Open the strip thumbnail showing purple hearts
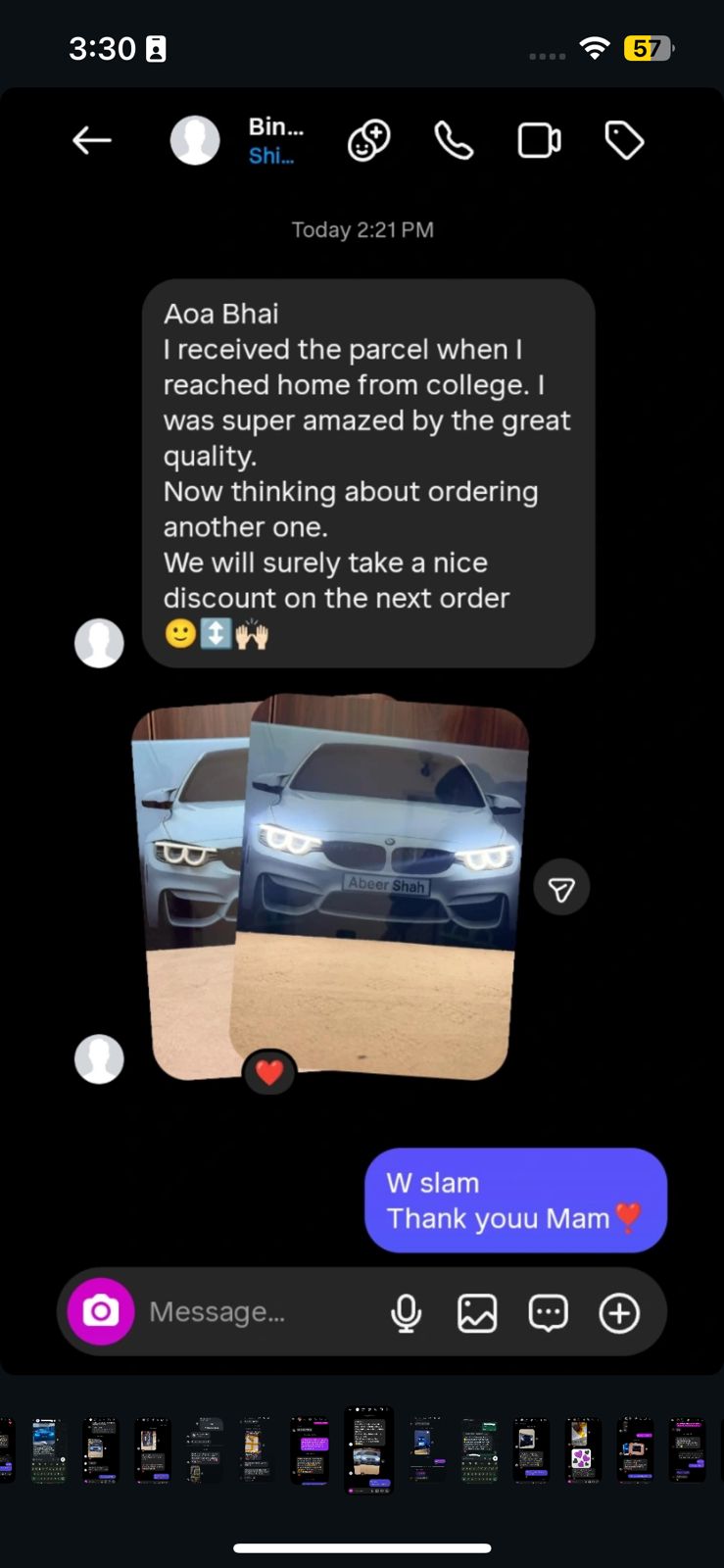Screen dimensions: 724x1568 pyautogui.click(x=582, y=1450)
